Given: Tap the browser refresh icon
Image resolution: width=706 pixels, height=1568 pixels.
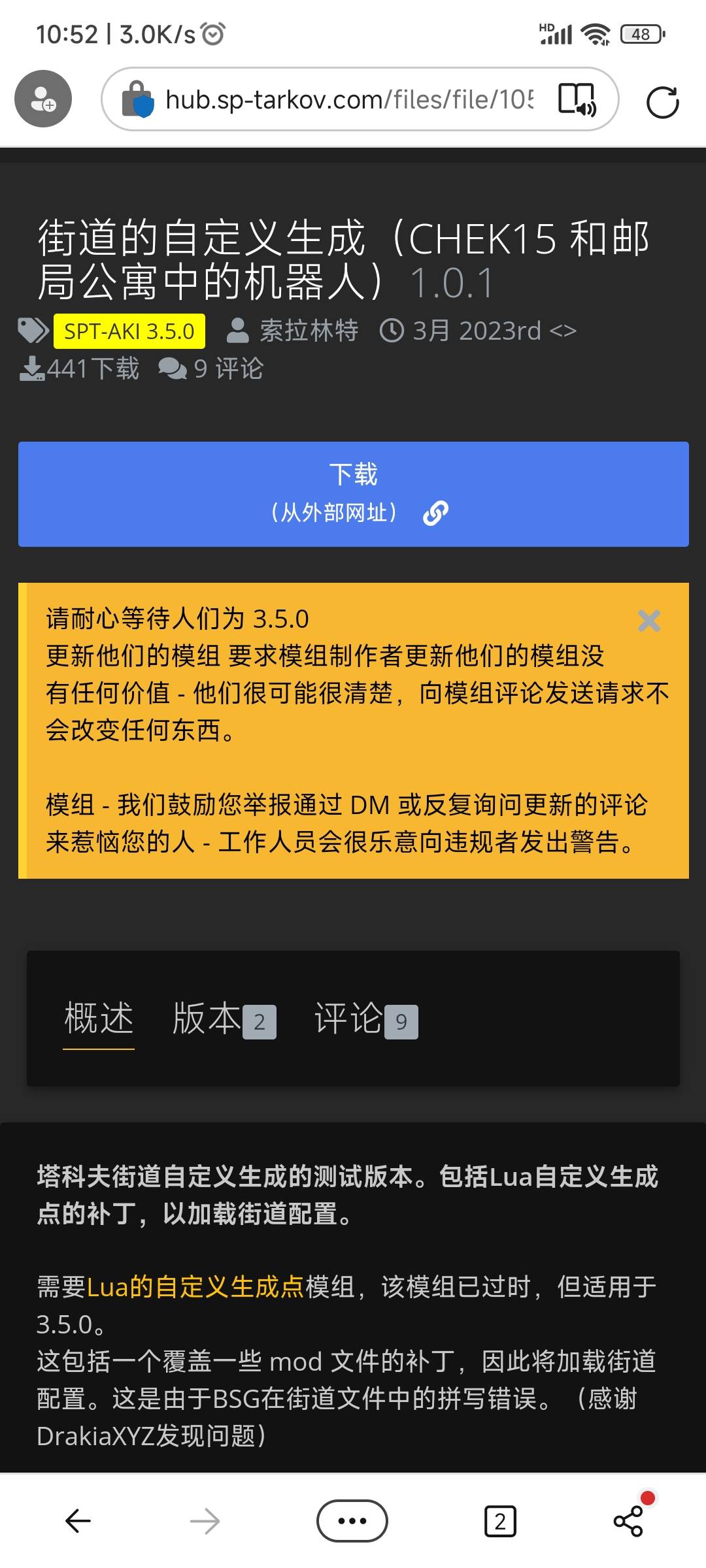Looking at the screenshot, I should 662,99.
